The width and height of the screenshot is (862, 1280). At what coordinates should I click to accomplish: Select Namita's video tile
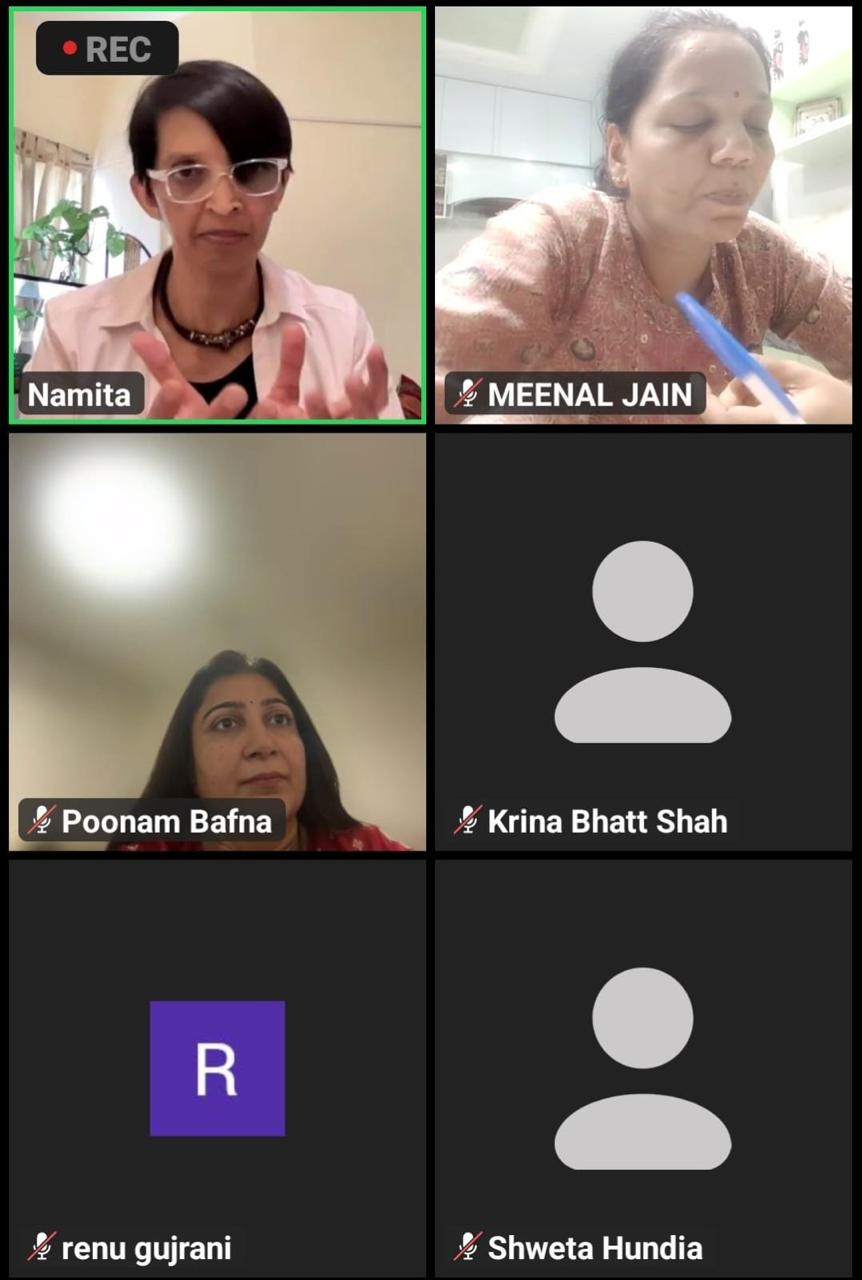point(217,215)
